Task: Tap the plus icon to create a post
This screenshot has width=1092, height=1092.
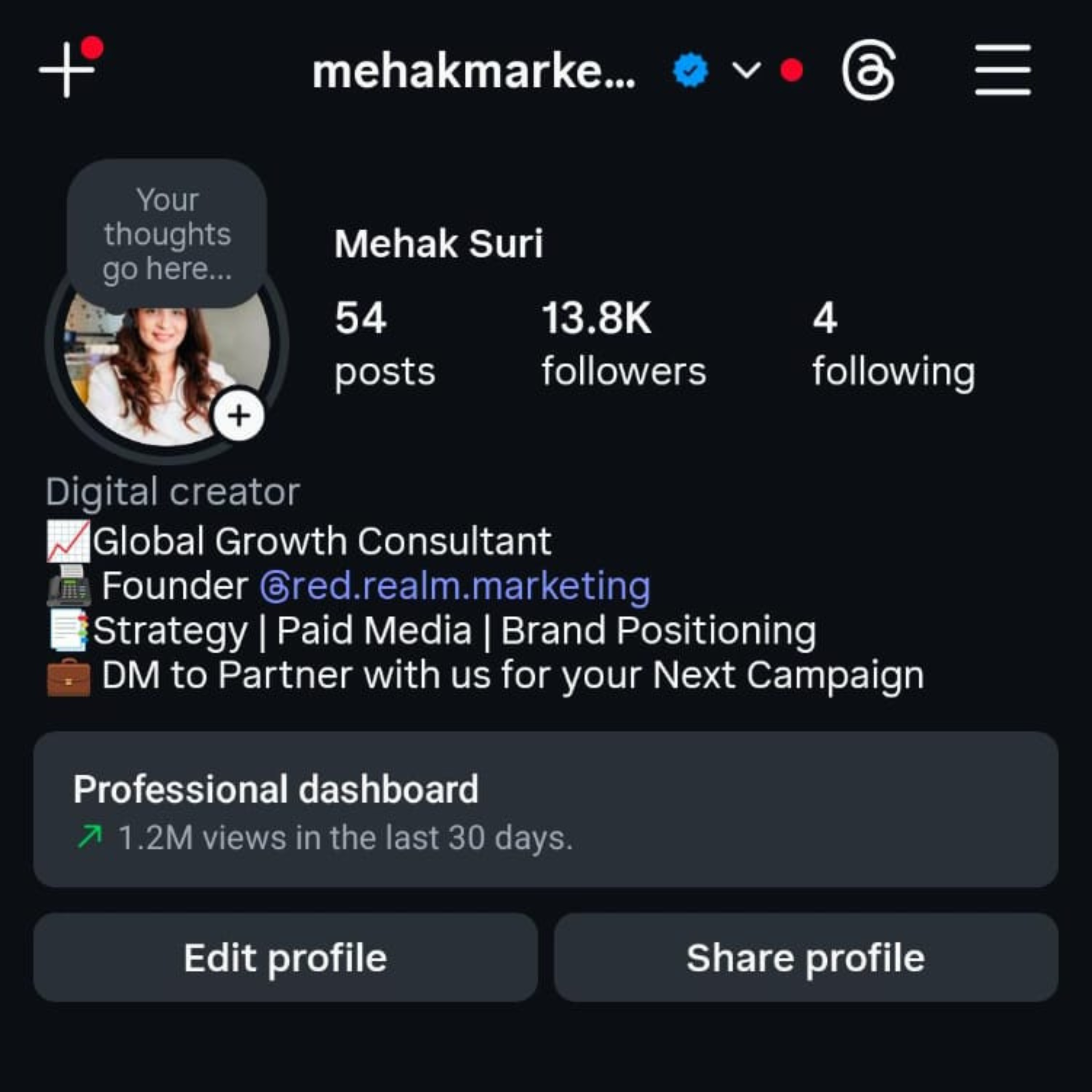Action: 67,70
